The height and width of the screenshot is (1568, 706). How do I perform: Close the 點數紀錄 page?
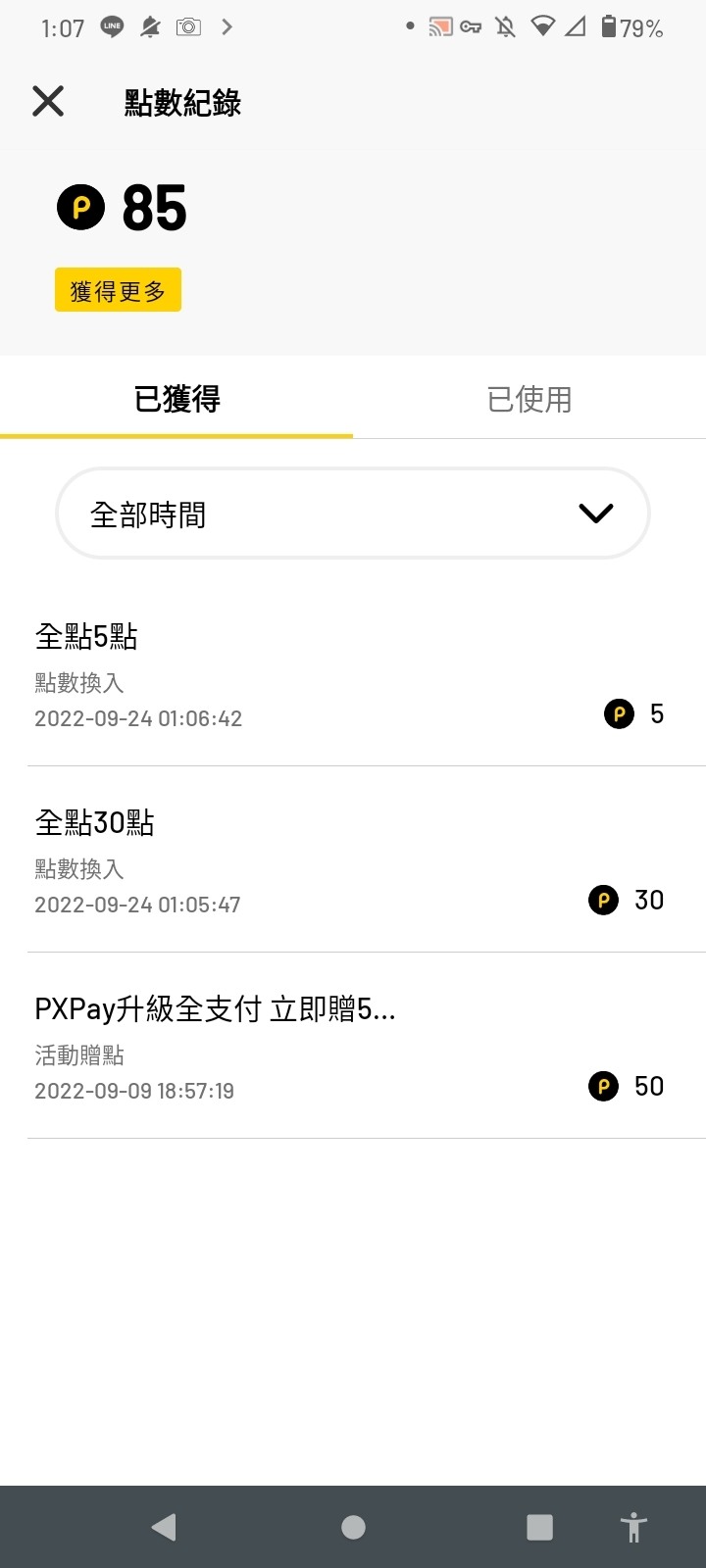48,101
